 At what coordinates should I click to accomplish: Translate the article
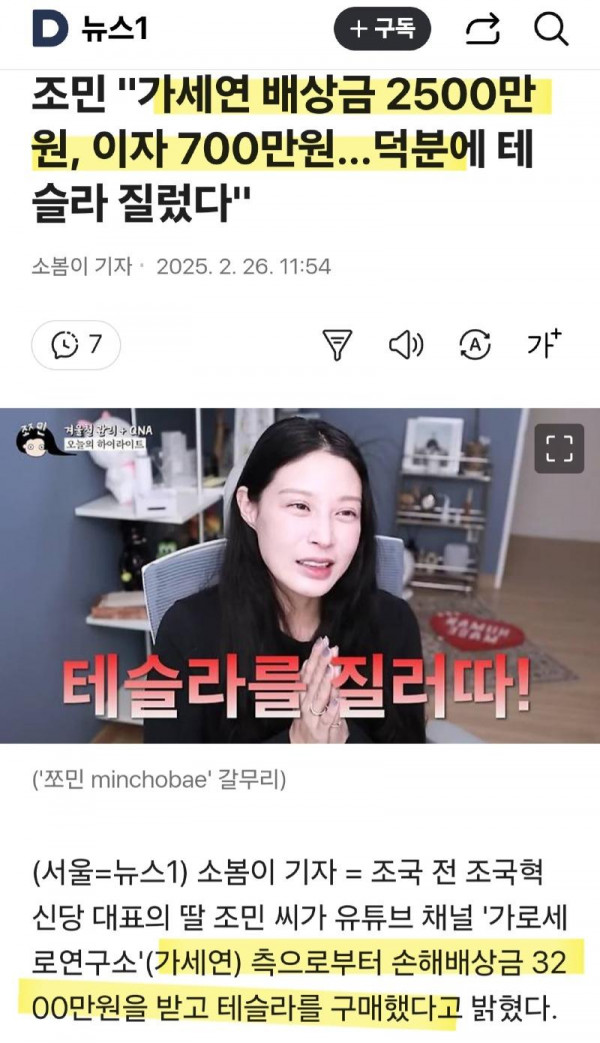(x=475, y=345)
